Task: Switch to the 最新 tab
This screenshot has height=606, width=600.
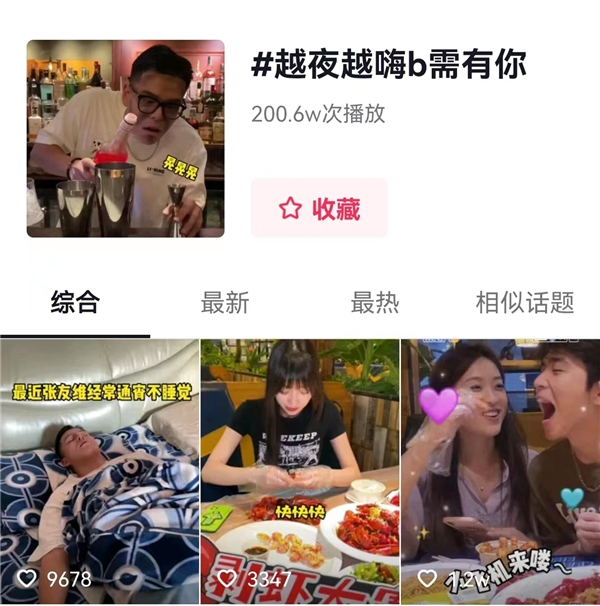Action: click(x=225, y=302)
